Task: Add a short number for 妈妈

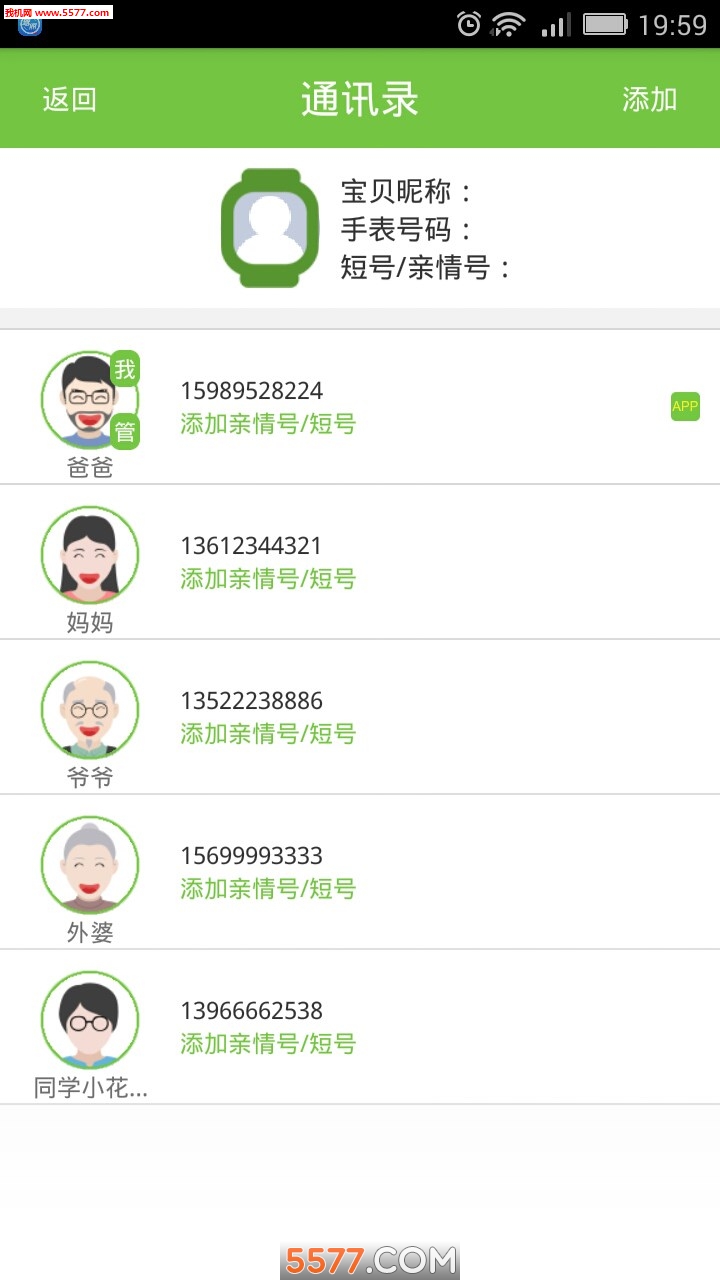Action: click(268, 580)
